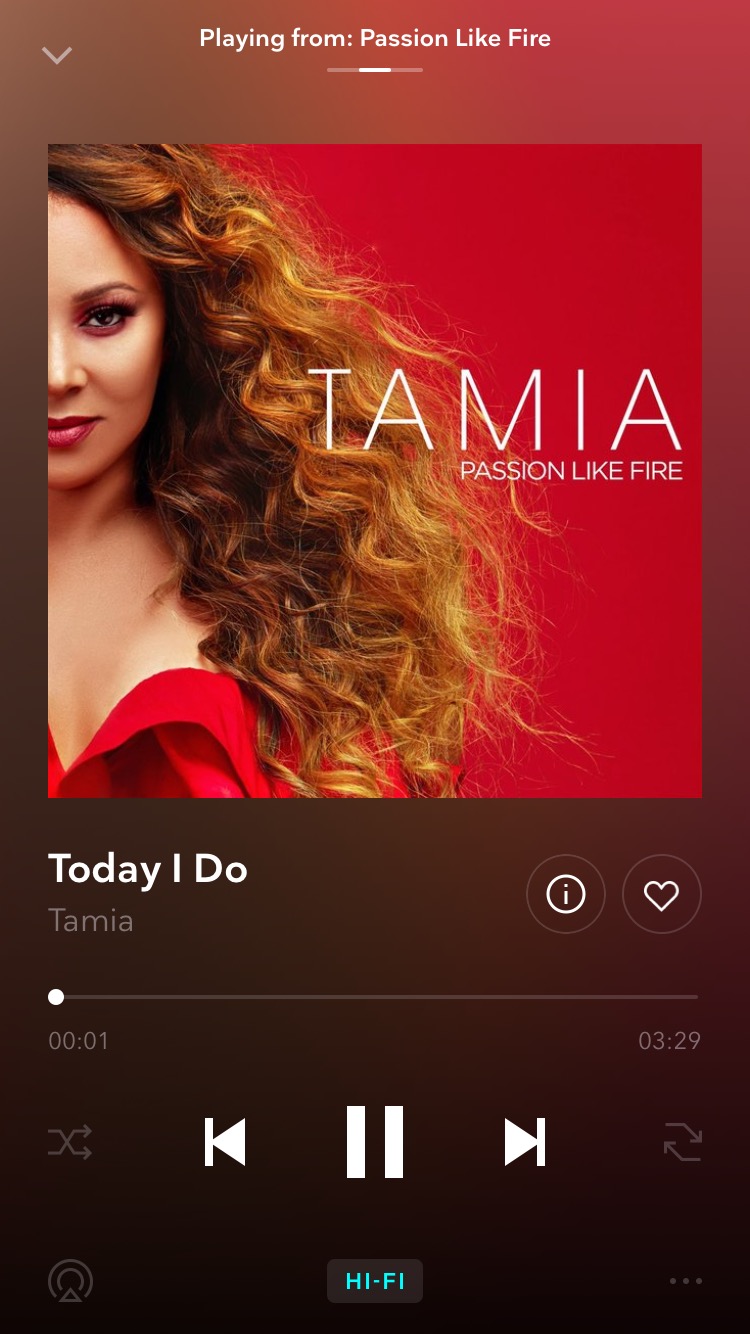Image resolution: width=750 pixels, height=1334 pixels.
Task: Go back to the previous track
Action: (x=224, y=1141)
